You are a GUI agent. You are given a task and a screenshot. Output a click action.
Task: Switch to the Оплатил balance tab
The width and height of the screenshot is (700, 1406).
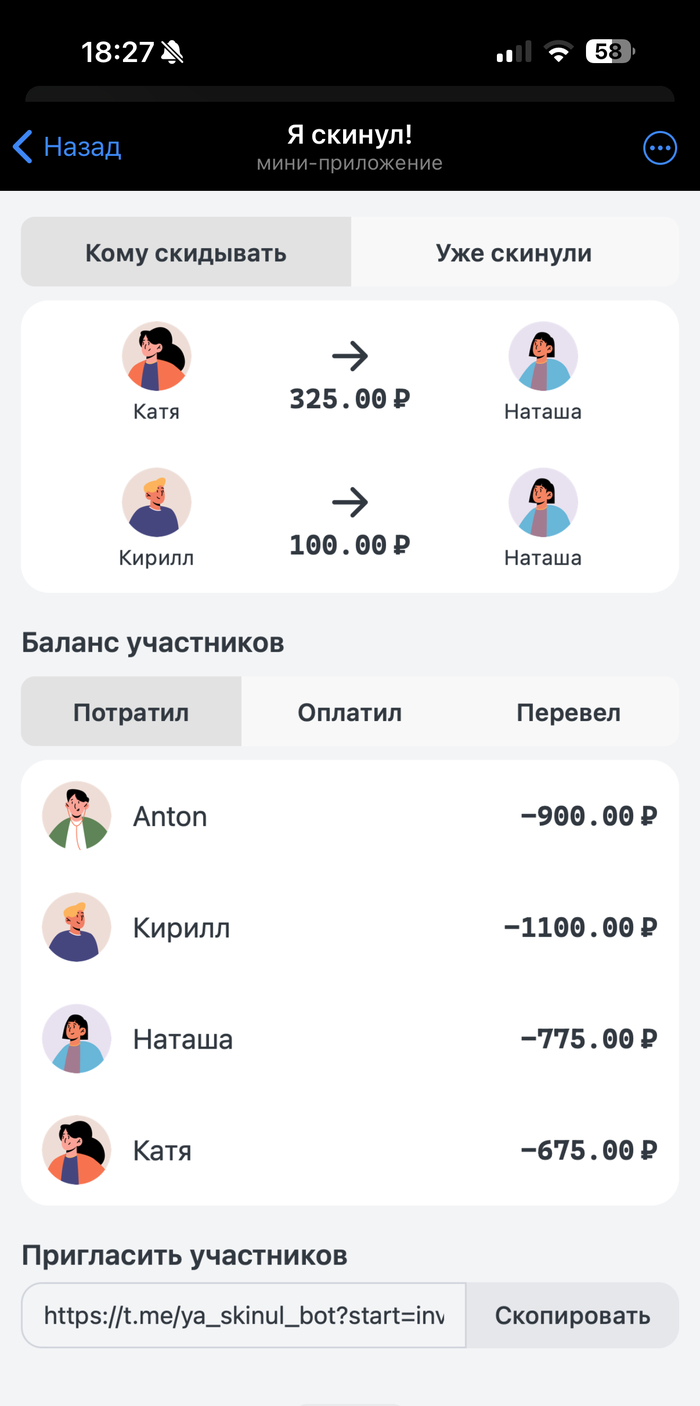(350, 712)
